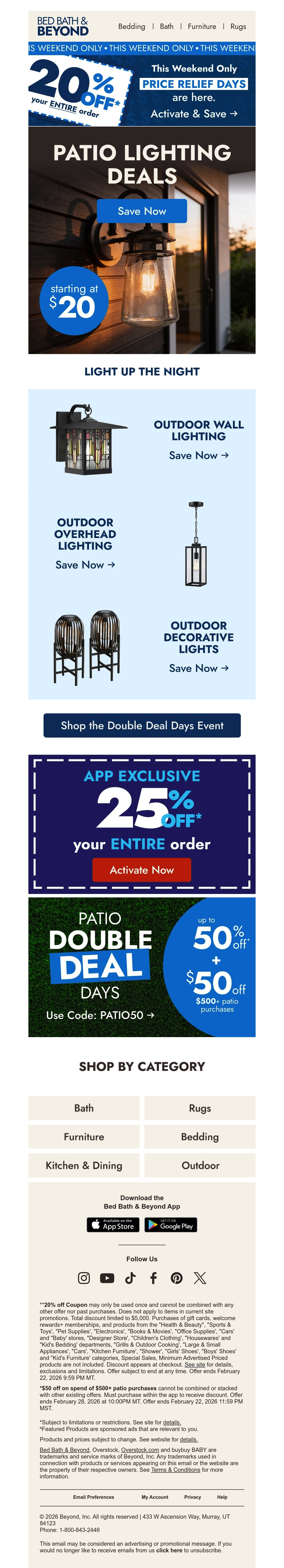This screenshot has width=284, height=1568.
Task: Shop the Double Deal Days Event
Action: click(x=142, y=725)
